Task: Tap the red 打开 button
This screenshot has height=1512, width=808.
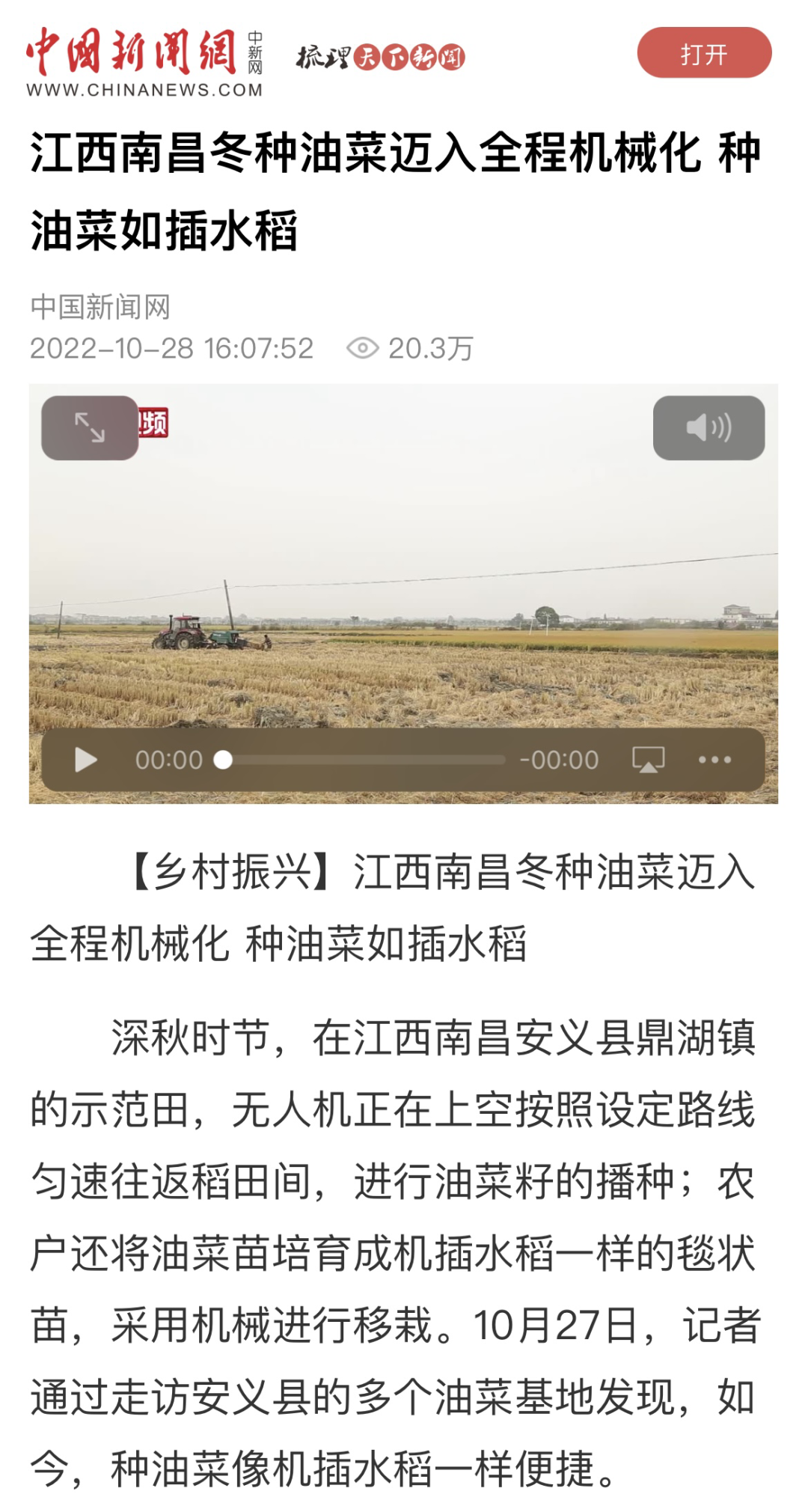Action: point(703,53)
